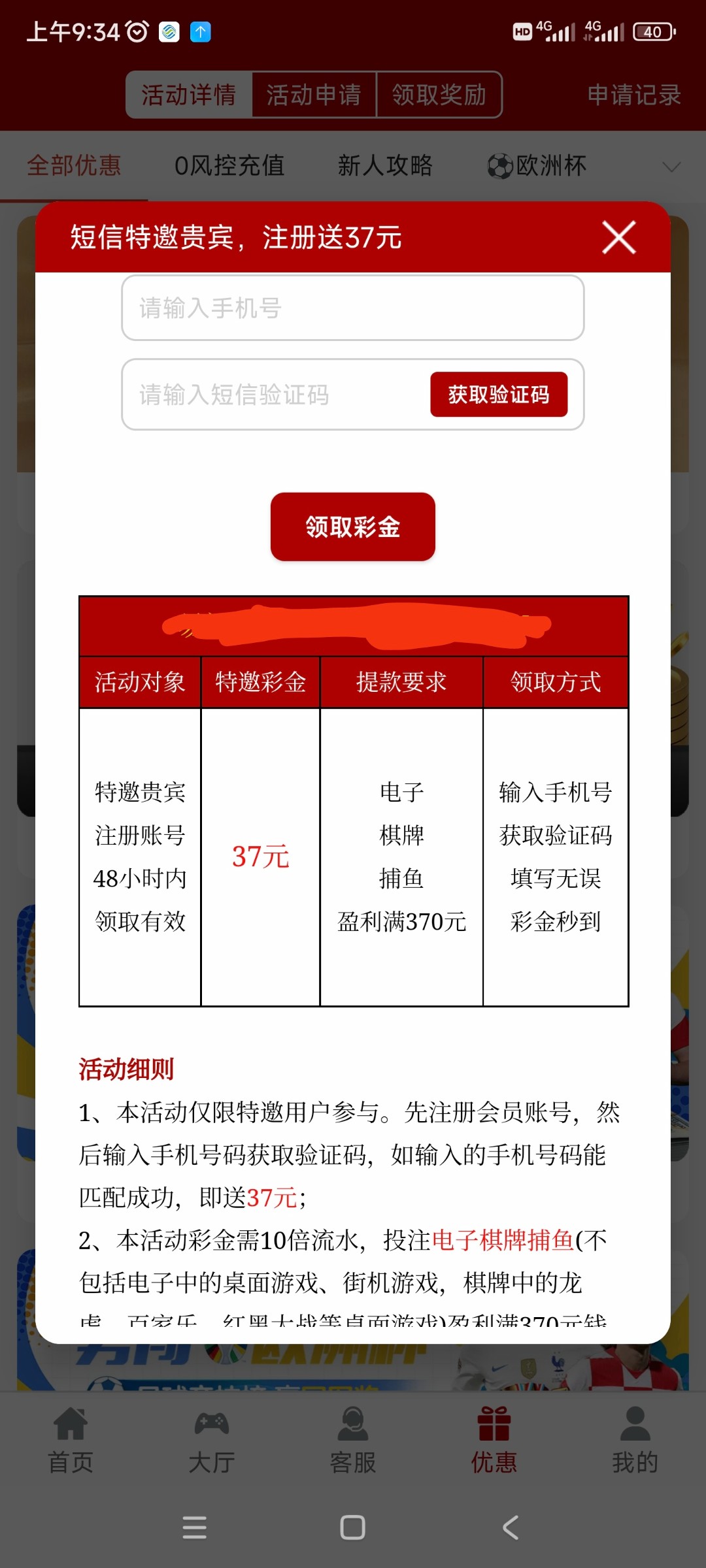Select the 欧洲杯 category tab

537,166
